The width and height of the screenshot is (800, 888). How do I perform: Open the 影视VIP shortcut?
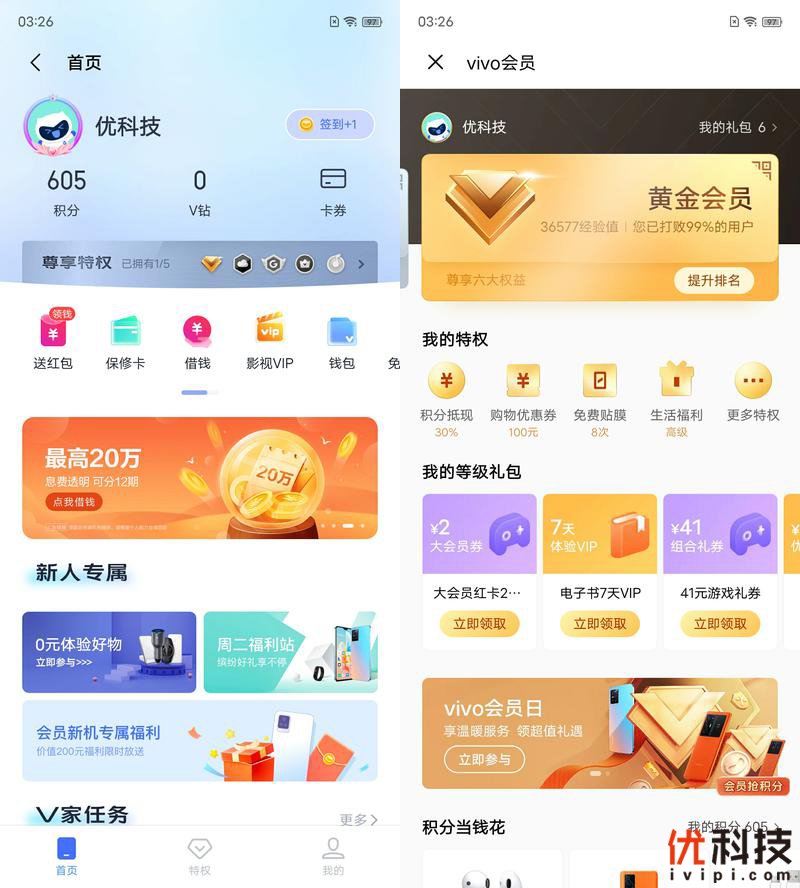point(270,341)
